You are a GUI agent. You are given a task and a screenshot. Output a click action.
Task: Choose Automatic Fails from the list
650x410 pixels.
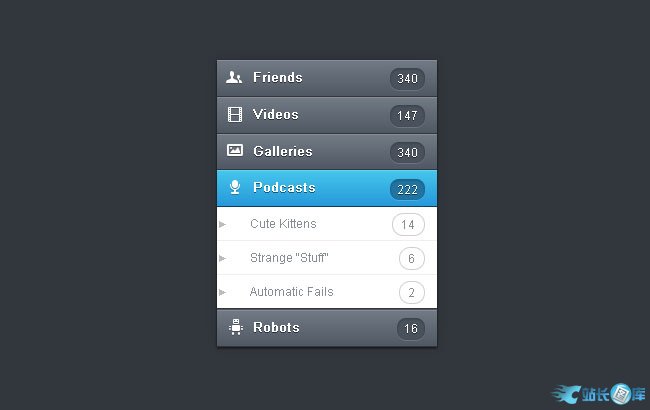coord(291,292)
